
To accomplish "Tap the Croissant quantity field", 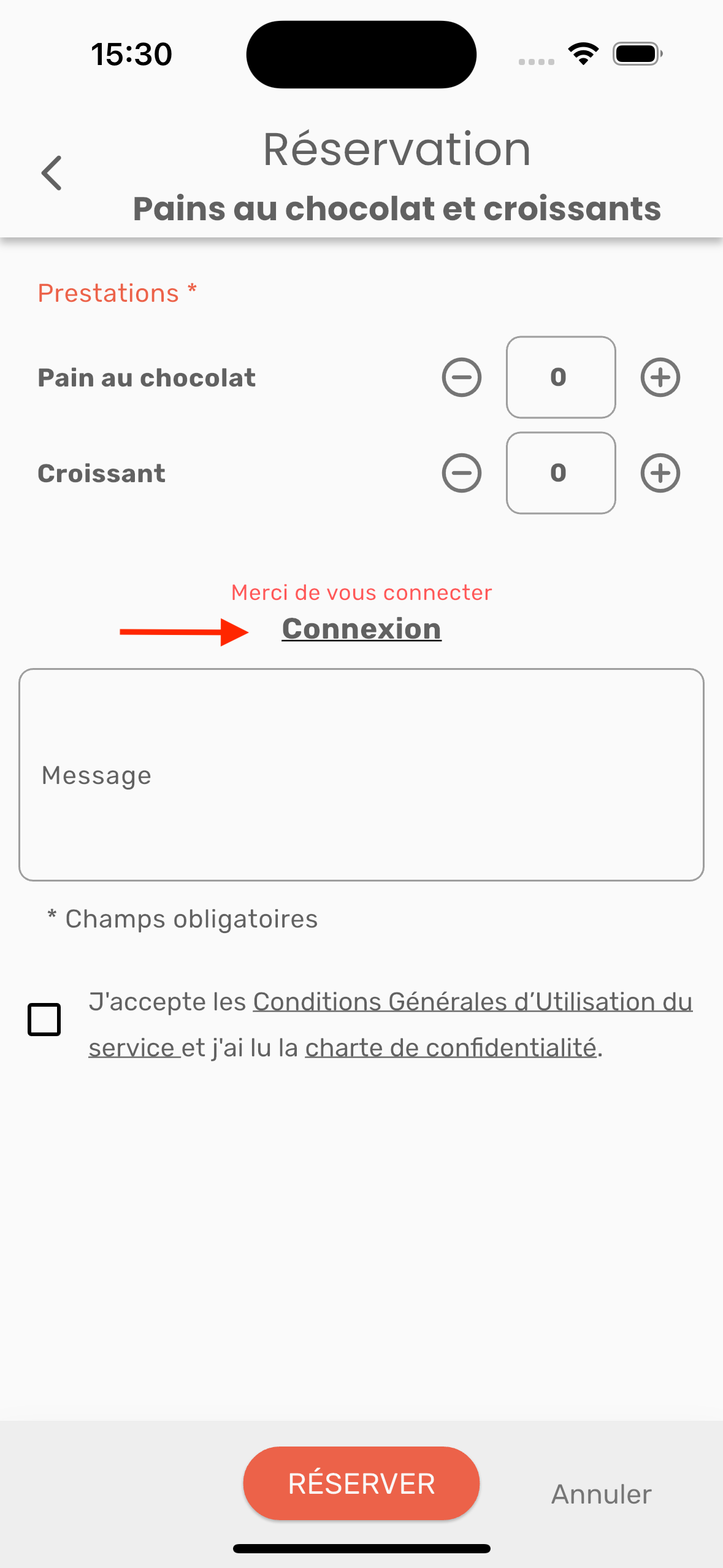I will [560, 473].
